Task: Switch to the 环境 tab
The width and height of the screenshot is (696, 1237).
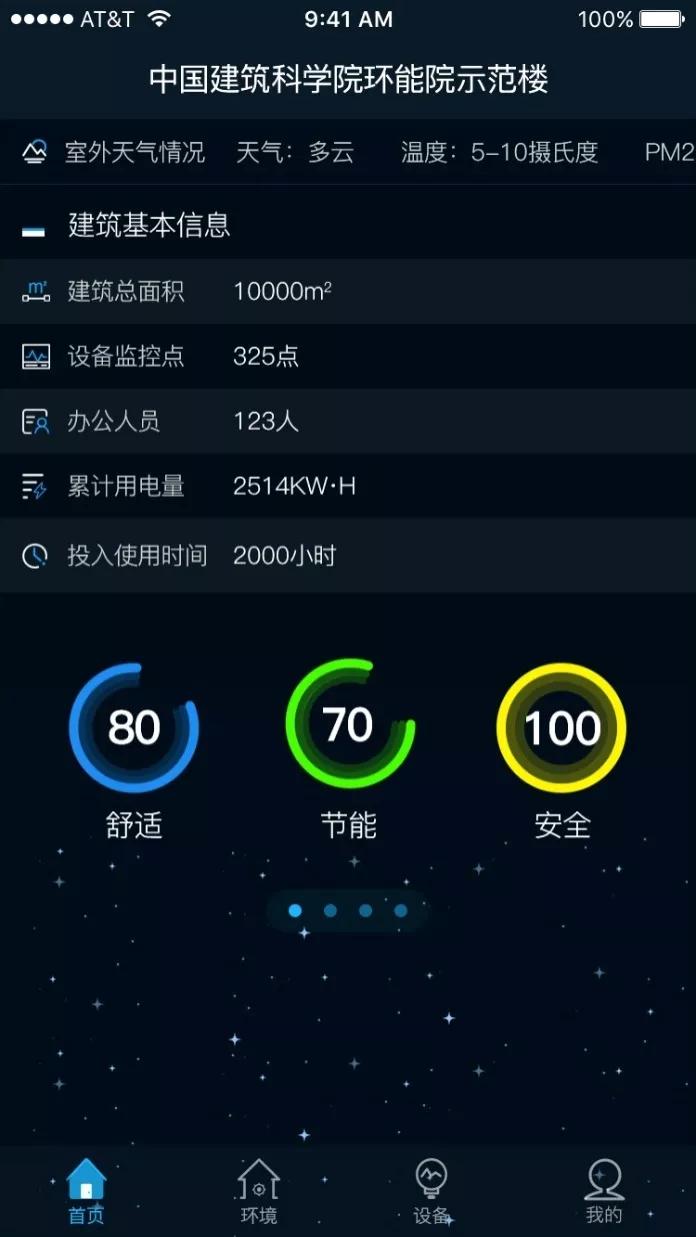Action: 259,1191
